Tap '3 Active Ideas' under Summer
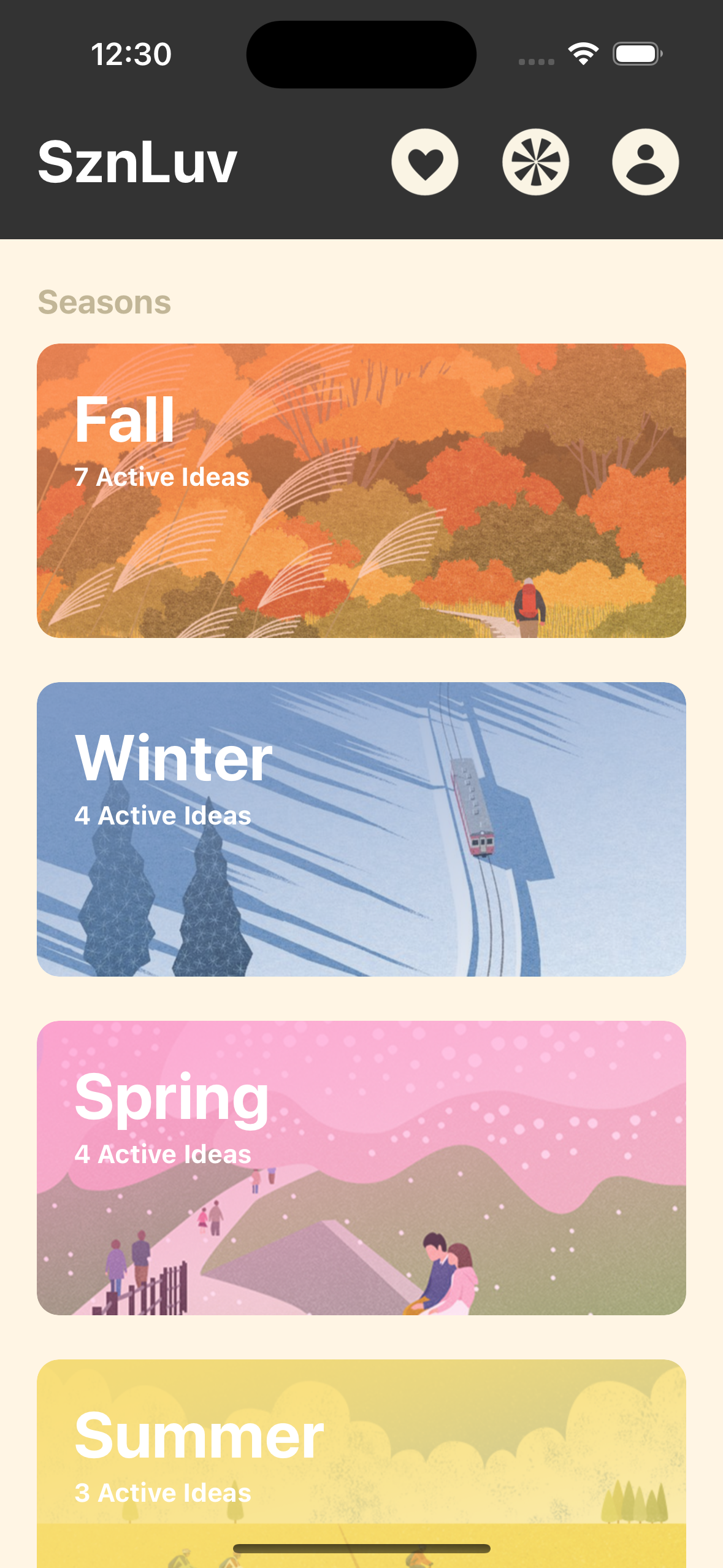Image resolution: width=723 pixels, height=1568 pixels. [x=162, y=1492]
